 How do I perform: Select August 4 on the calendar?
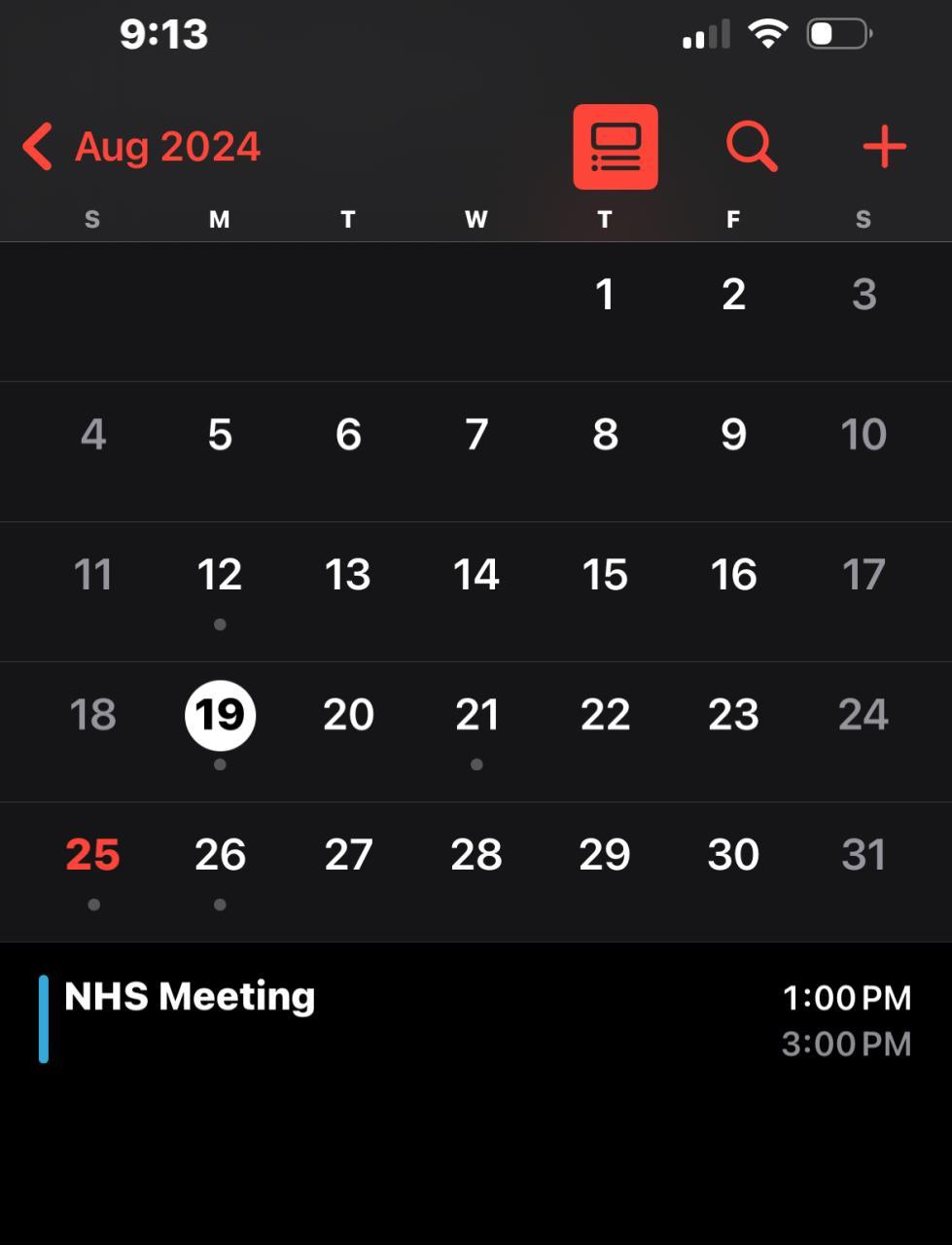tap(92, 435)
